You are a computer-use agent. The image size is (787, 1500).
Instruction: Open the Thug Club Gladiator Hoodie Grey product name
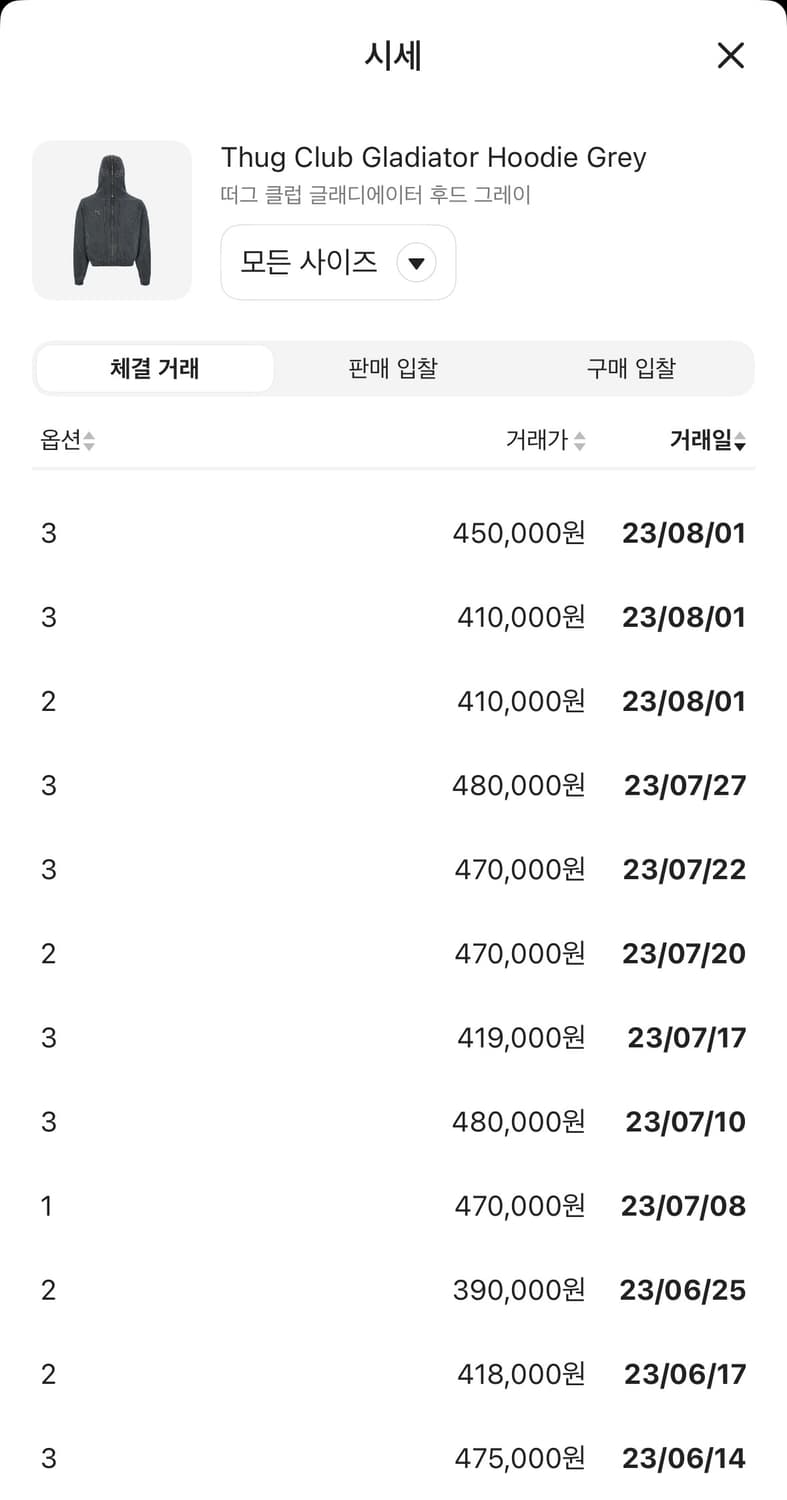point(434,157)
